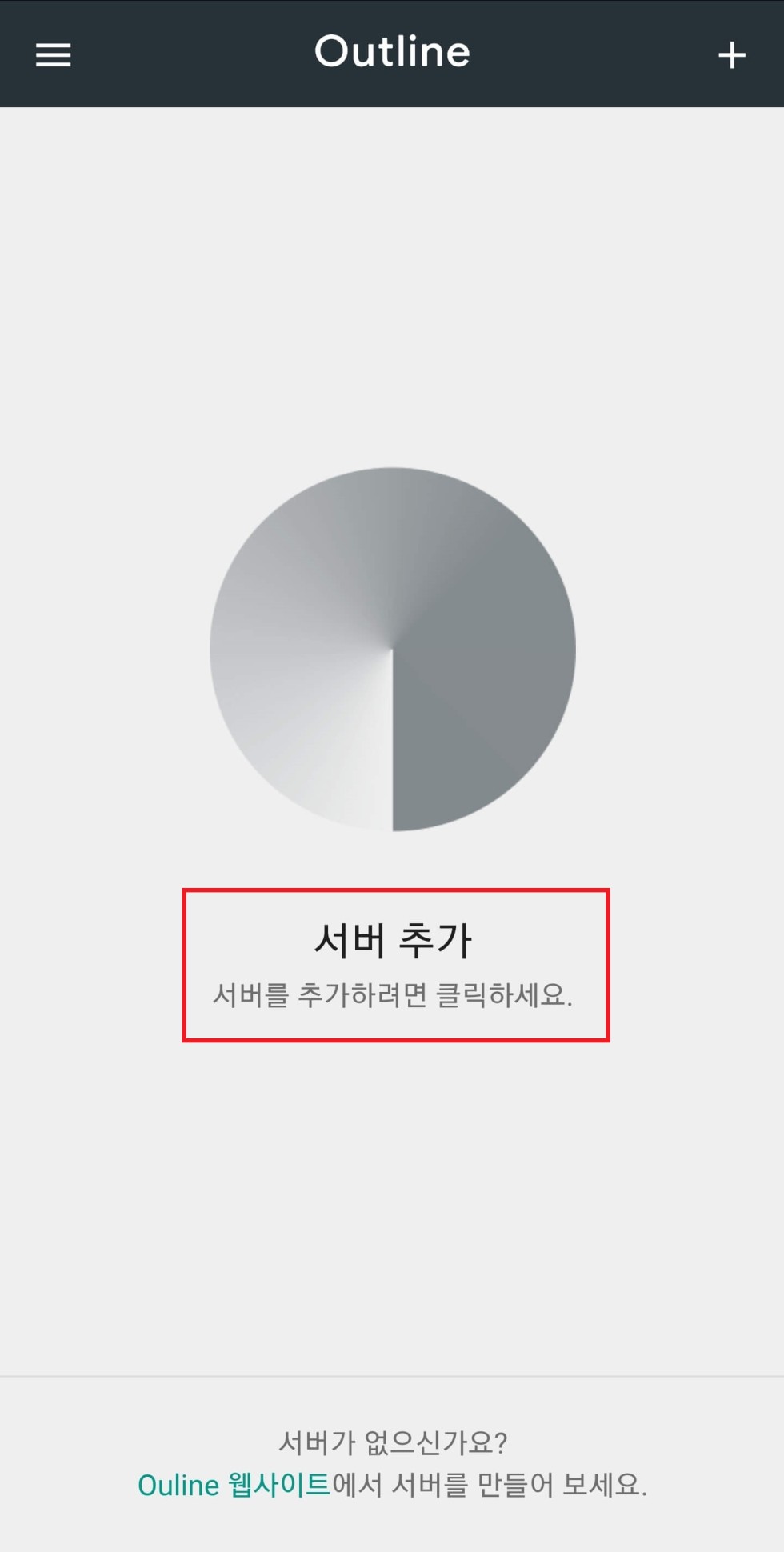The image size is (784, 1552).
Task: Tap the plus icon to add server
Action: pyautogui.click(x=731, y=55)
